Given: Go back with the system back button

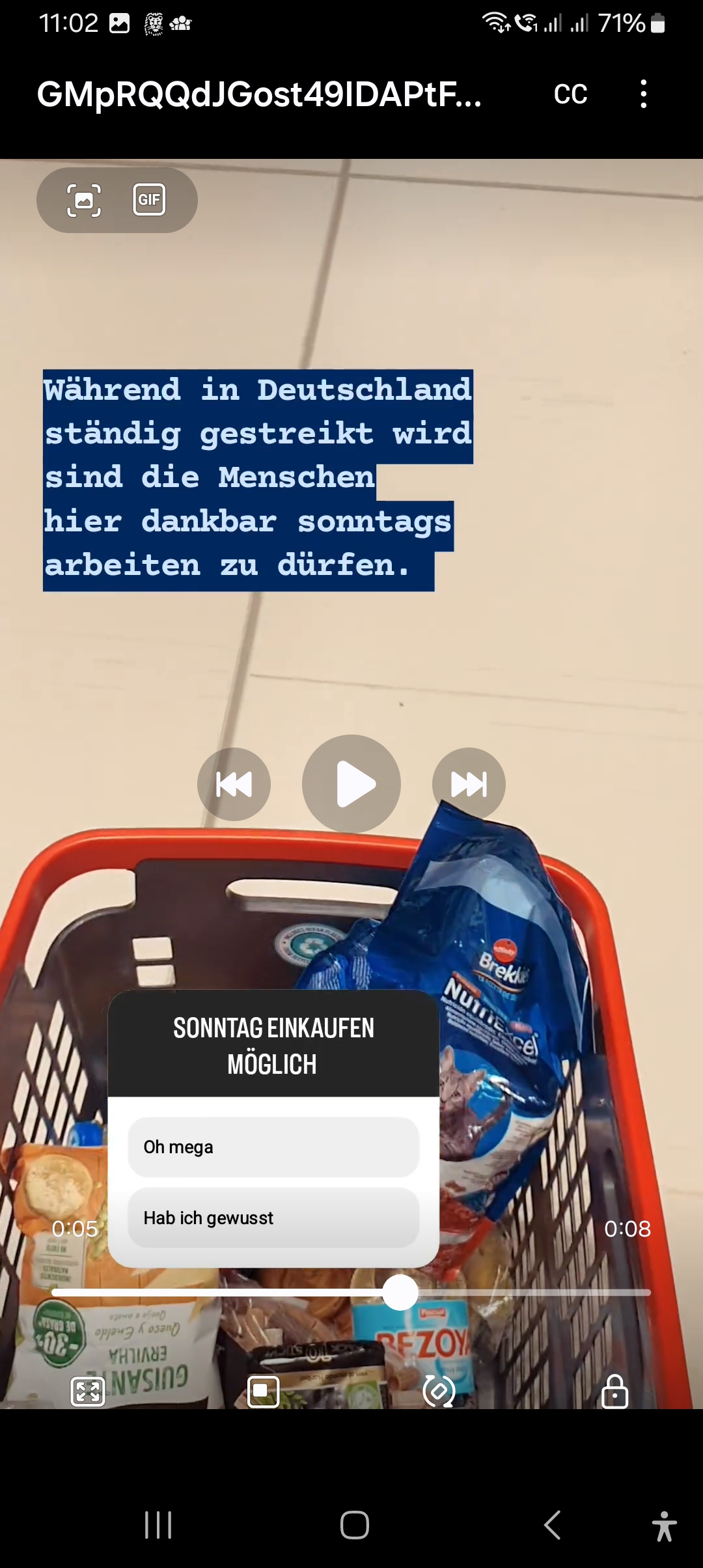Looking at the screenshot, I should click(552, 1525).
